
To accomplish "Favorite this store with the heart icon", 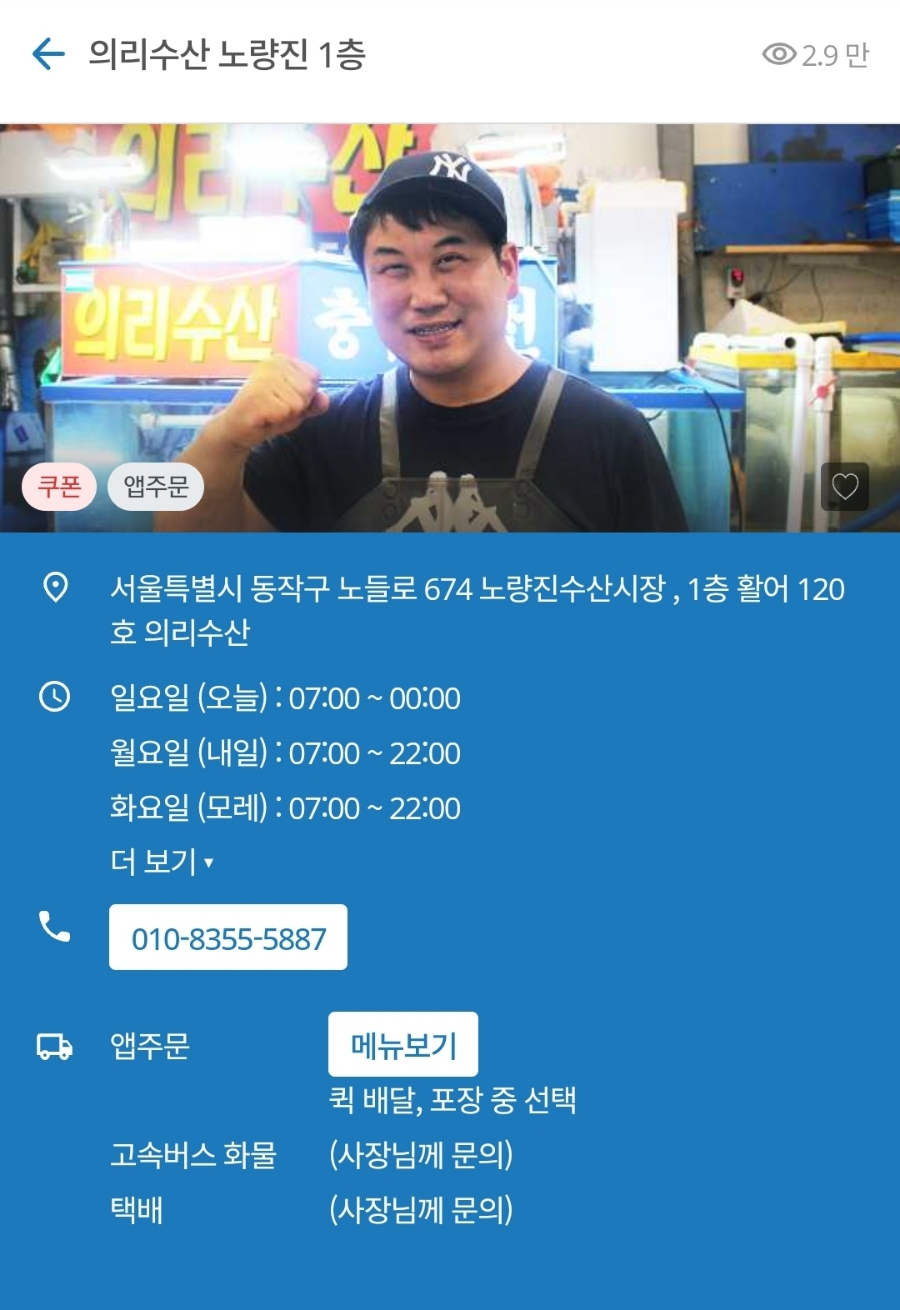I will pos(845,487).
